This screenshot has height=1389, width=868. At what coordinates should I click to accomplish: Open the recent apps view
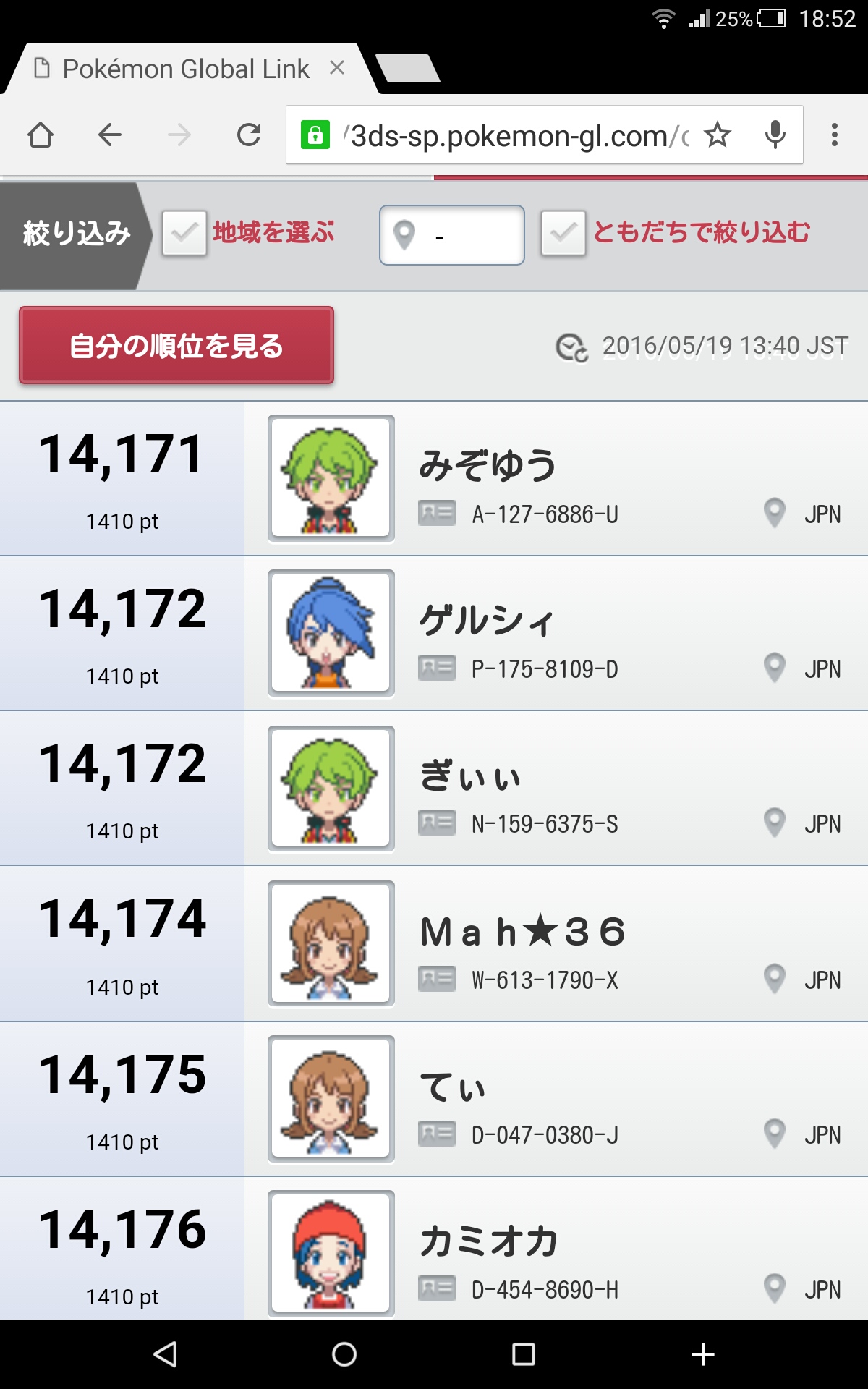coord(523,1354)
